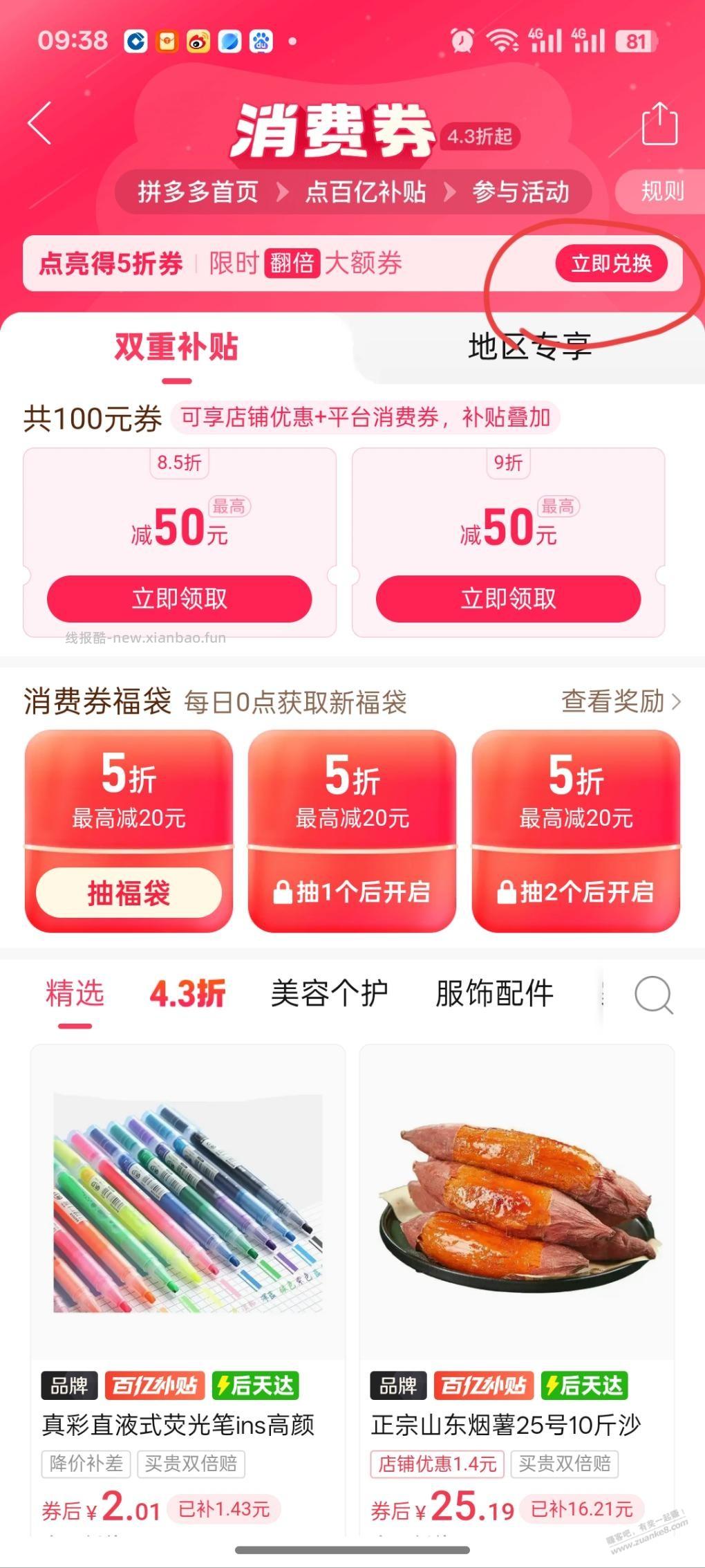Screen dimensions: 705x1568
Task: Select the 服饰配件 category
Action: 494,994
